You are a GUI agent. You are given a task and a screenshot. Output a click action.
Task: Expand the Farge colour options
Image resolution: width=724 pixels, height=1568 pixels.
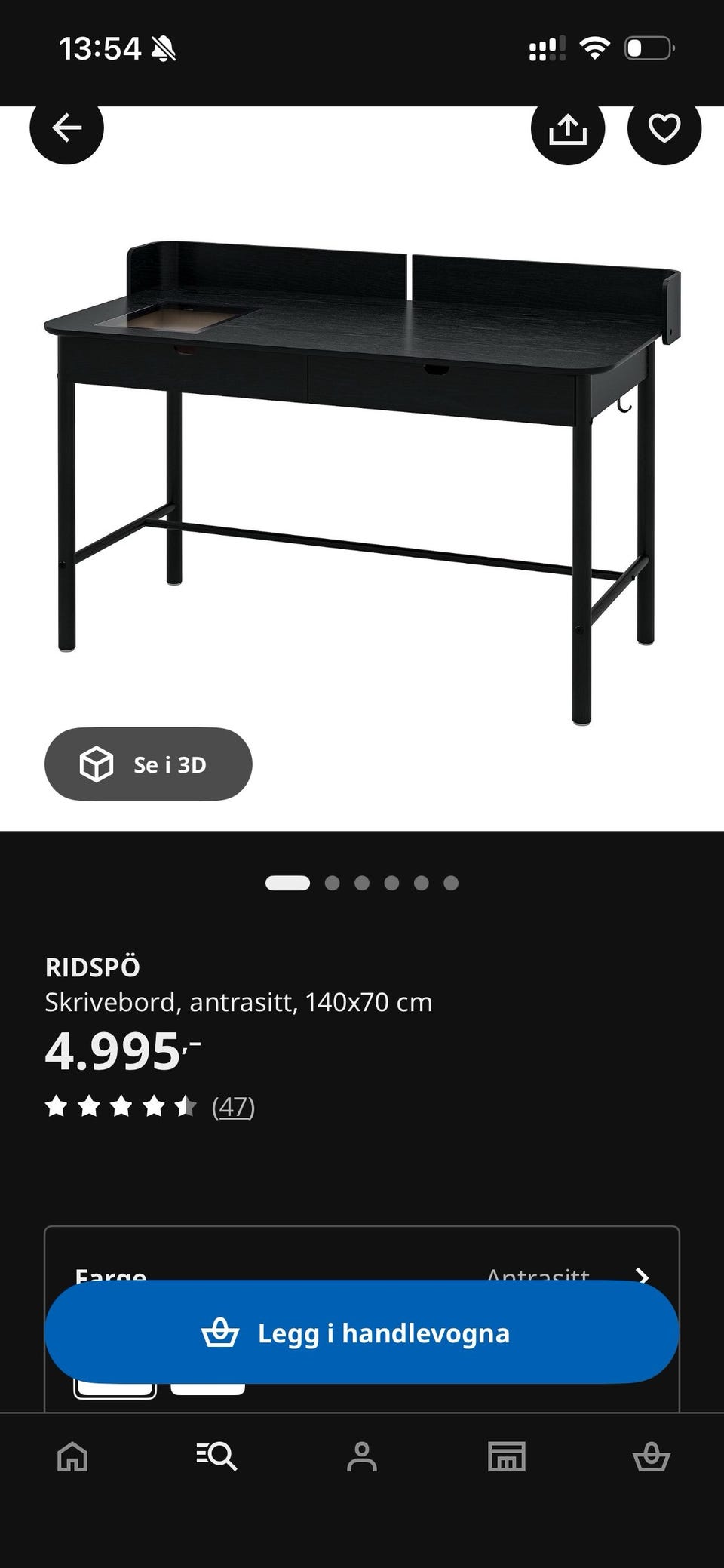(x=362, y=1274)
